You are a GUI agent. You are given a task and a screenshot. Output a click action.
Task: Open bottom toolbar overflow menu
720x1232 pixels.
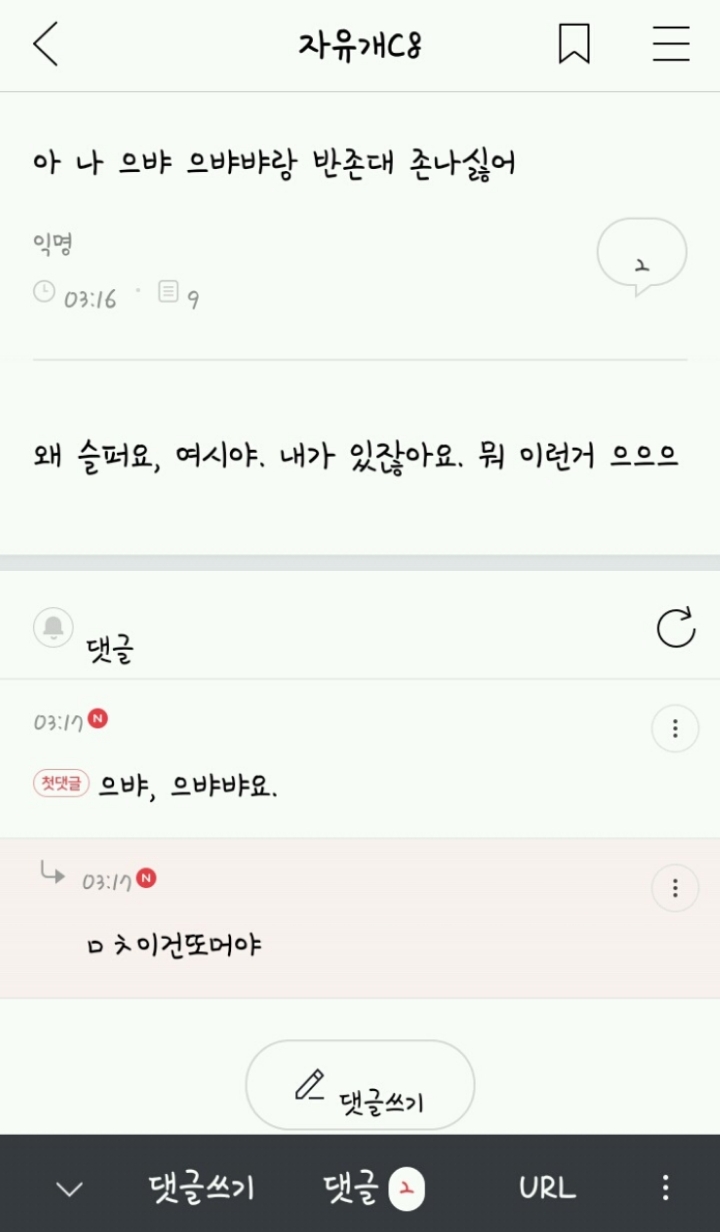(x=666, y=1188)
